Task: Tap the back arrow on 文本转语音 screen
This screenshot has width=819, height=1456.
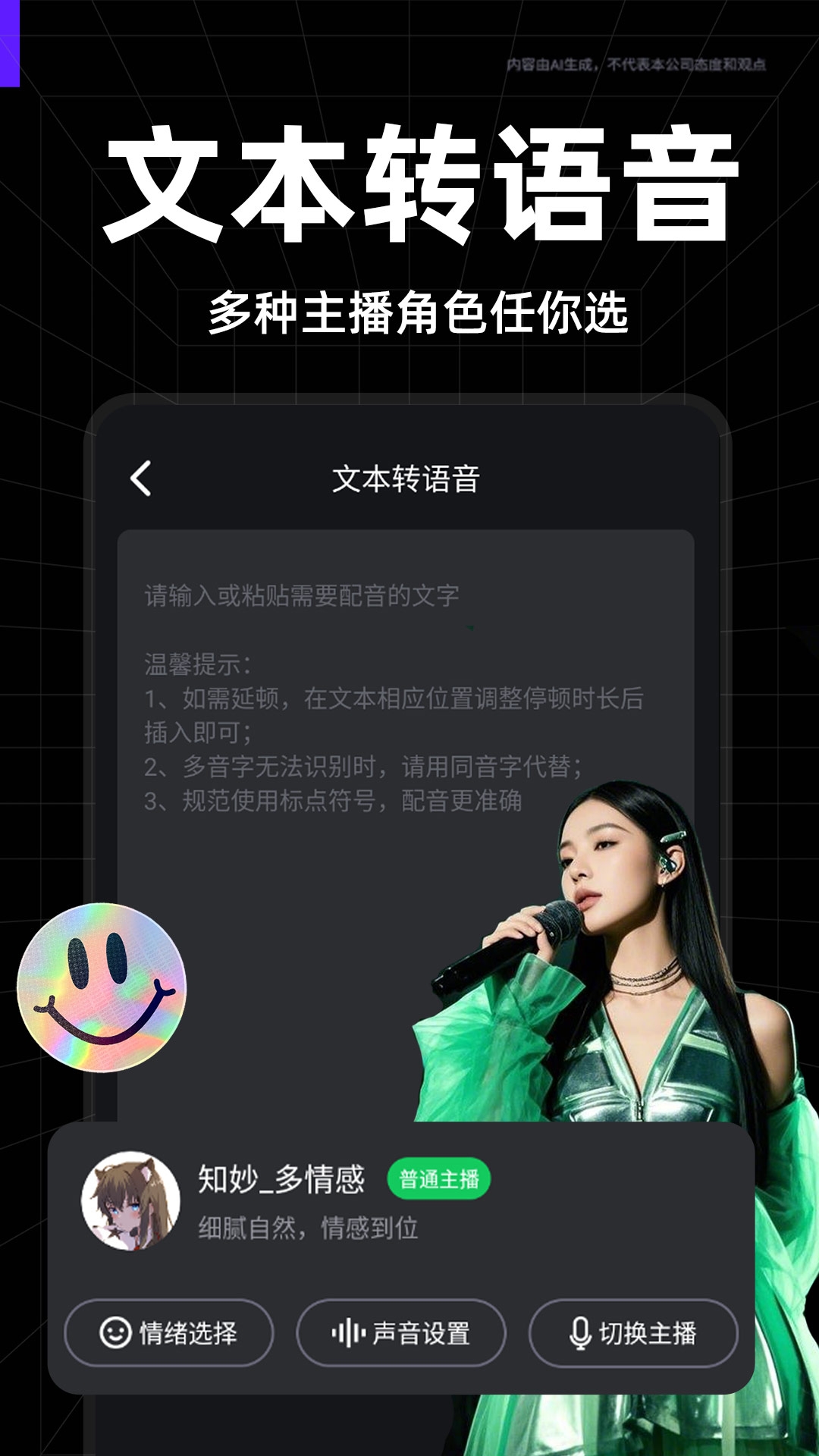Action: coord(140,478)
